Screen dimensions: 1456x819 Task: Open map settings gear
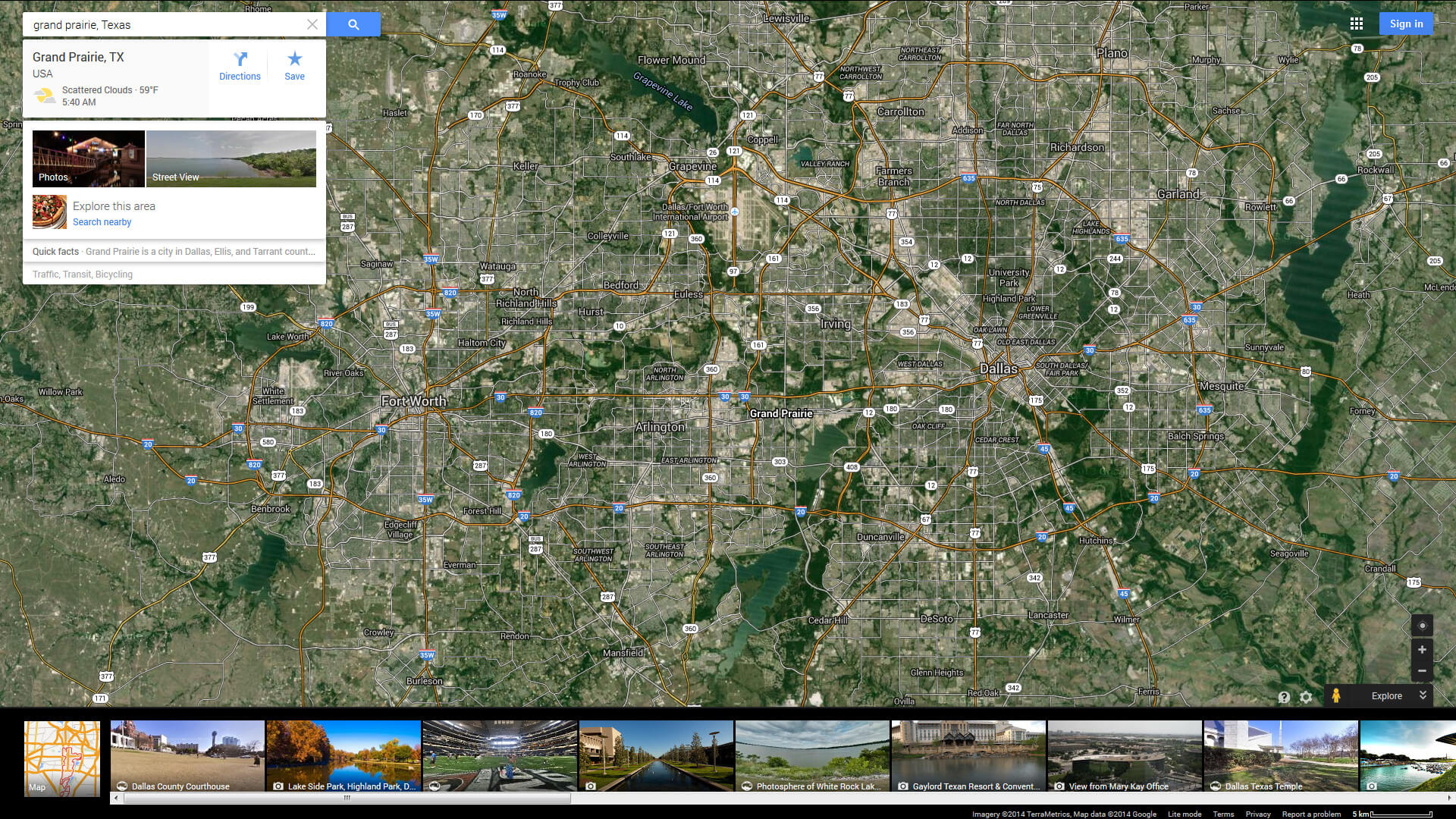point(1306,697)
